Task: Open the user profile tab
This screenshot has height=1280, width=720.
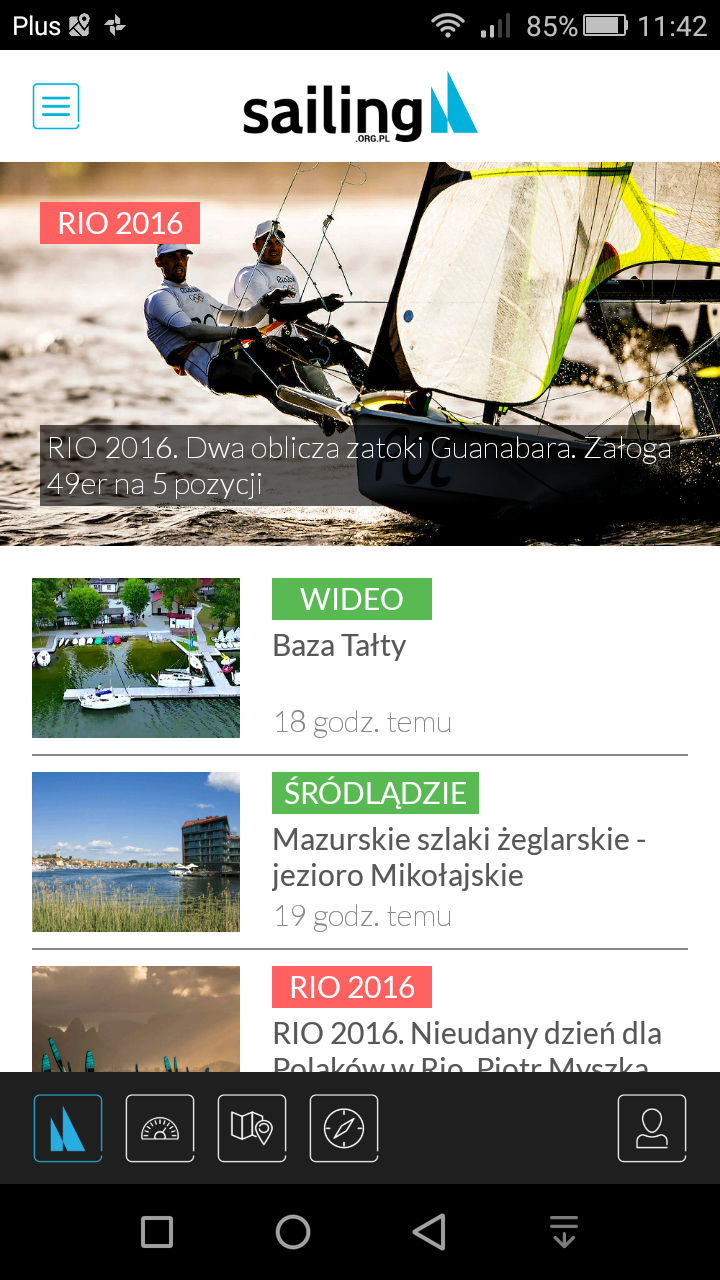Action: pos(652,1128)
